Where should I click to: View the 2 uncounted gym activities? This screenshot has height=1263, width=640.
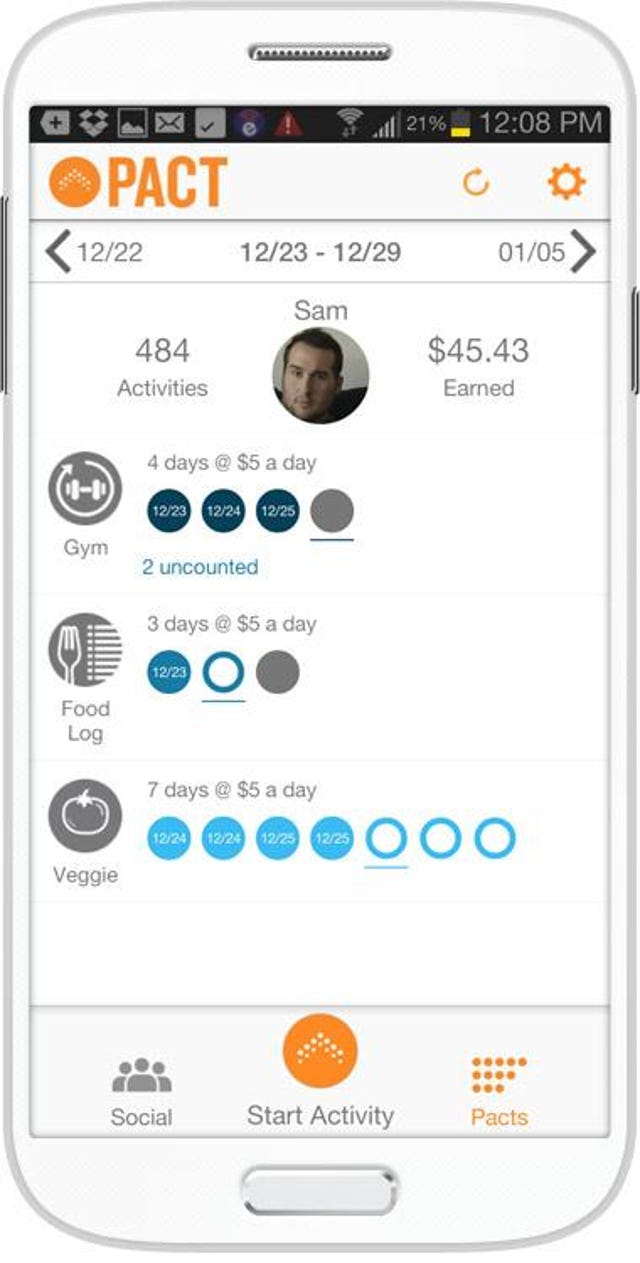pyautogui.click(x=200, y=567)
